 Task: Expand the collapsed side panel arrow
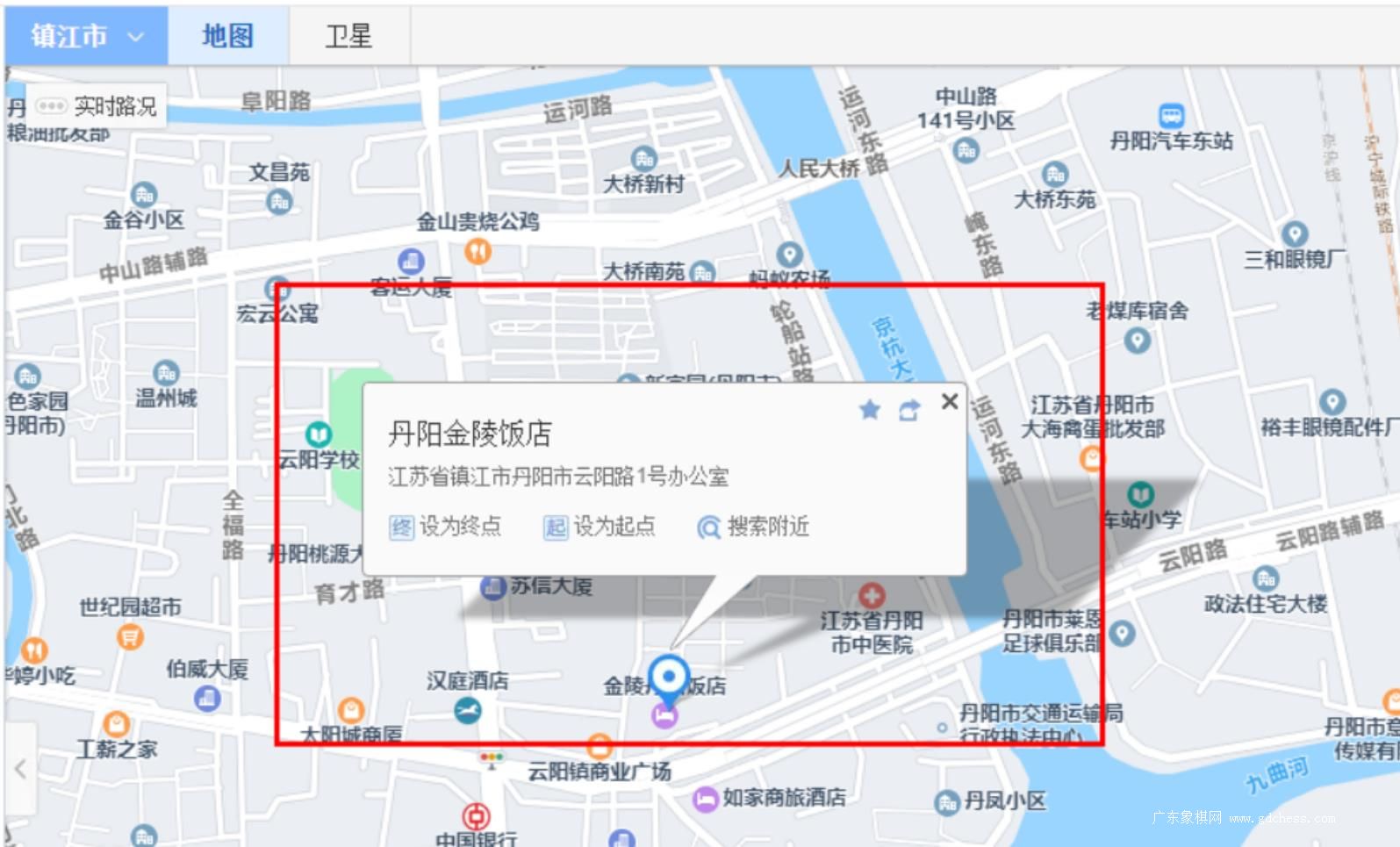coord(20,770)
